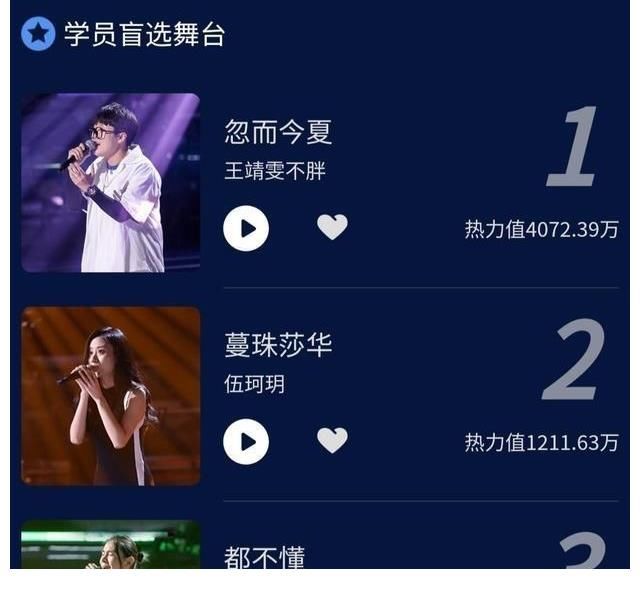Play the song 忽而今夏
The image size is (640, 589).
246,228
